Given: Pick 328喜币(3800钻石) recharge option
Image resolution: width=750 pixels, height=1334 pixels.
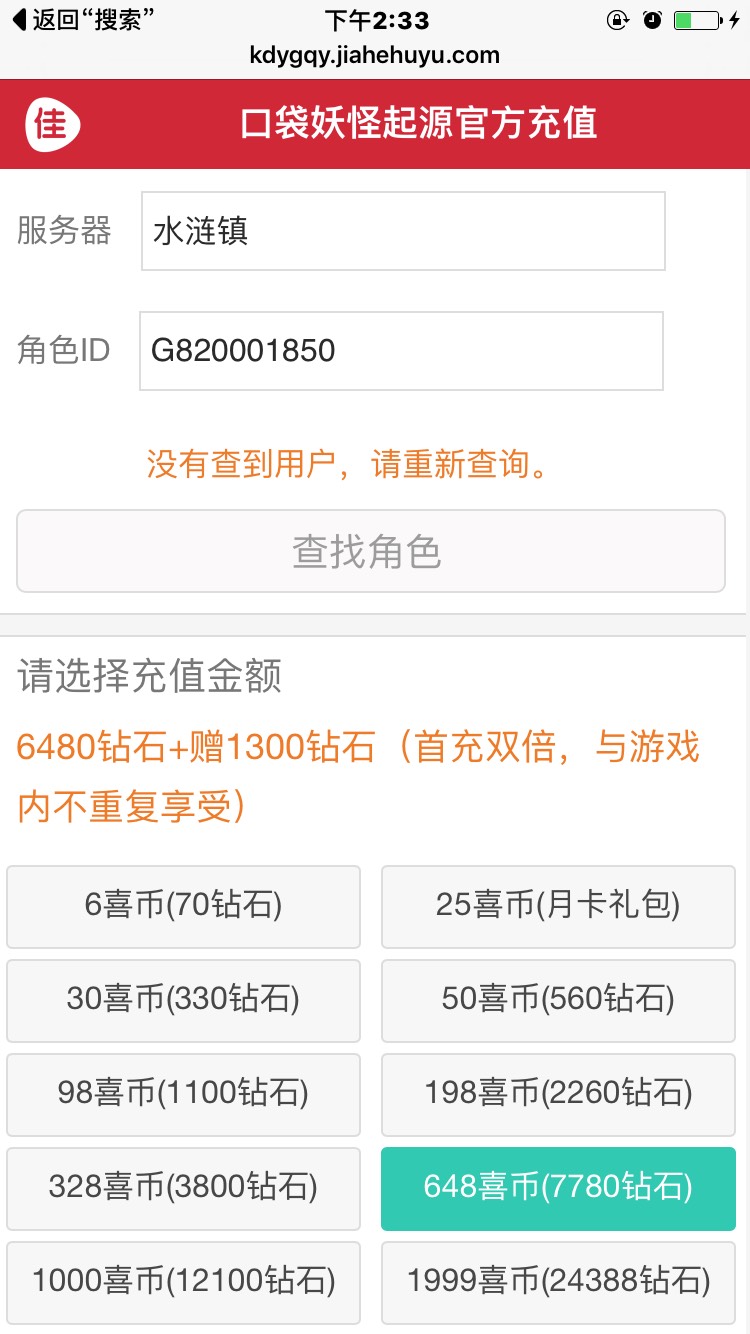Looking at the screenshot, I should [x=183, y=1188].
